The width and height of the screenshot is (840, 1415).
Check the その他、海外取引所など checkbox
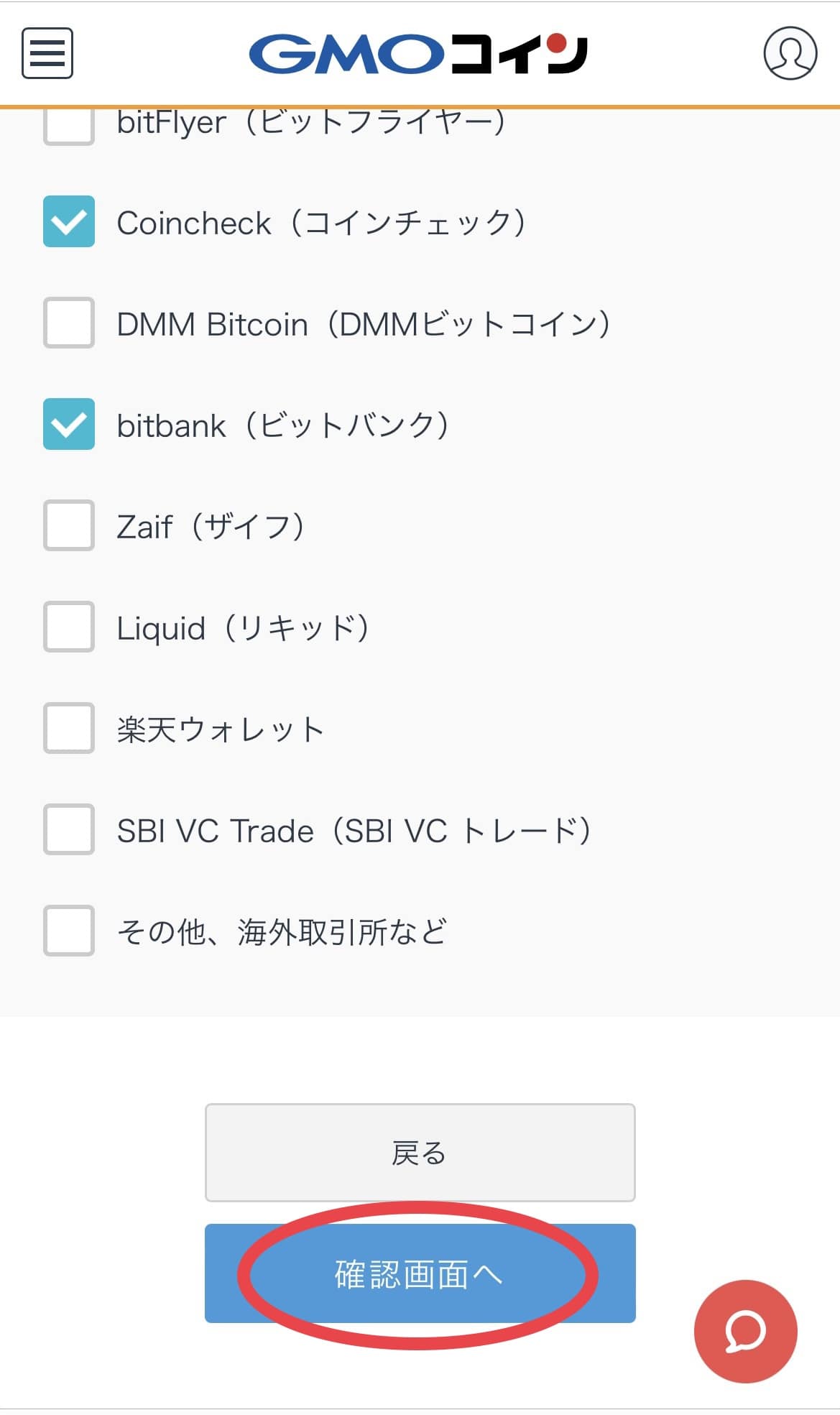(x=69, y=931)
